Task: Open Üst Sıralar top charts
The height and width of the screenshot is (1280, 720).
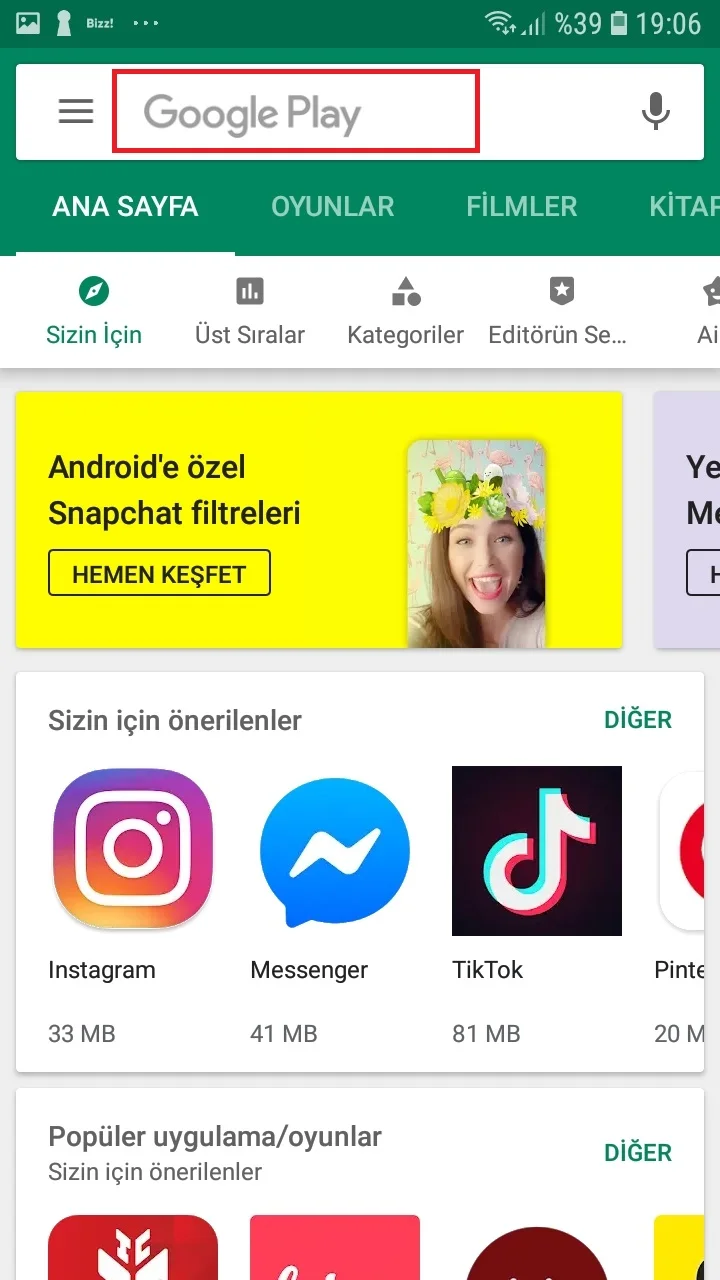Action: [249, 312]
